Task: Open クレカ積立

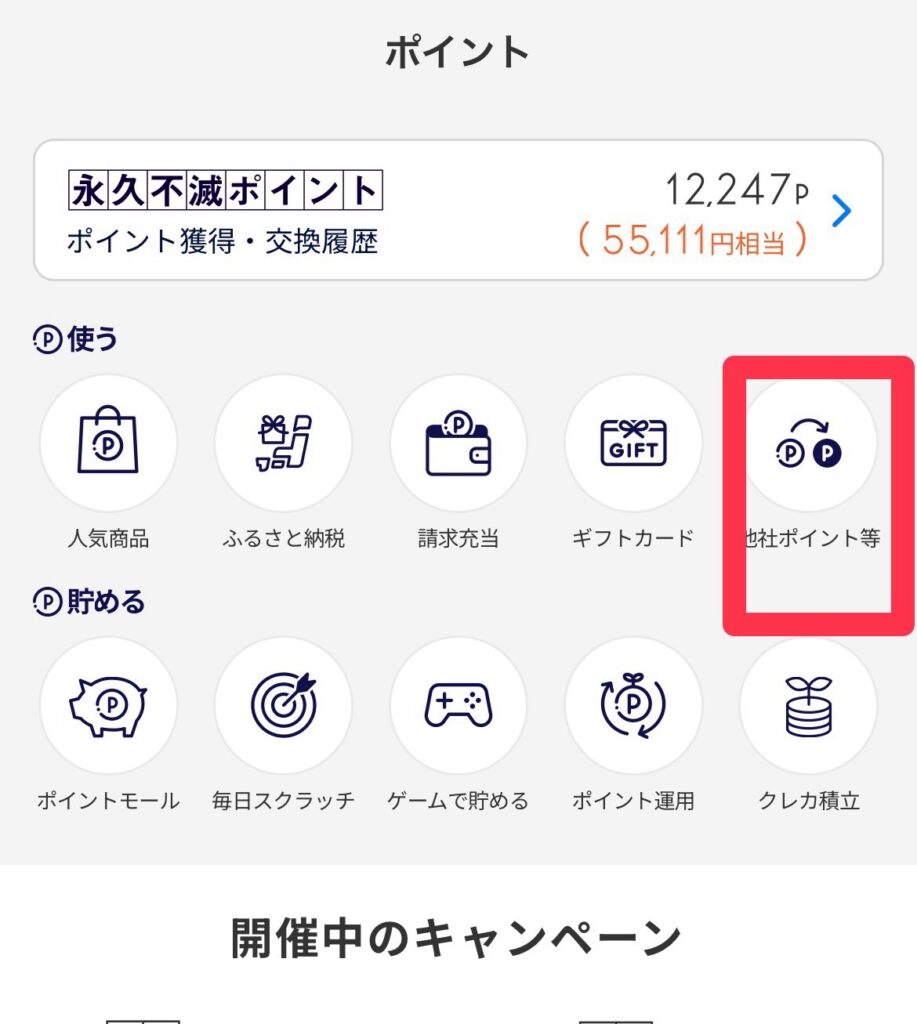Action: pos(808,706)
